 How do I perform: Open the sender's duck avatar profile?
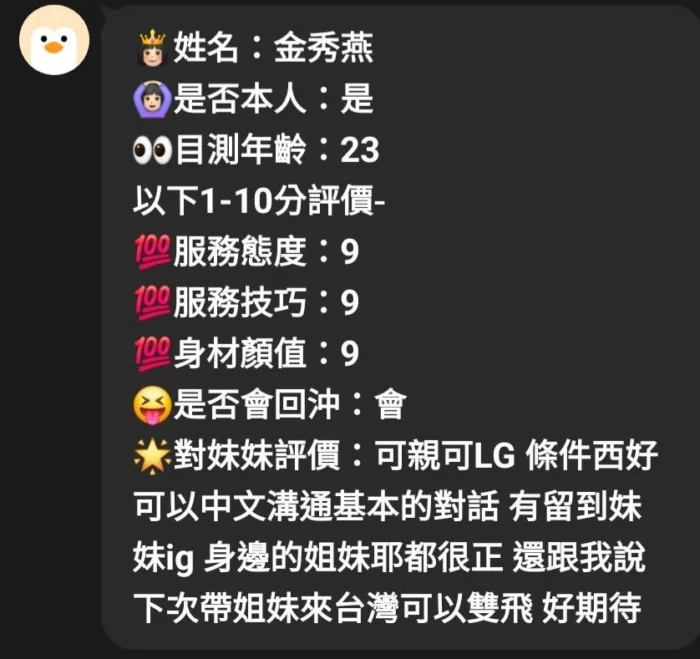pos(55,40)
